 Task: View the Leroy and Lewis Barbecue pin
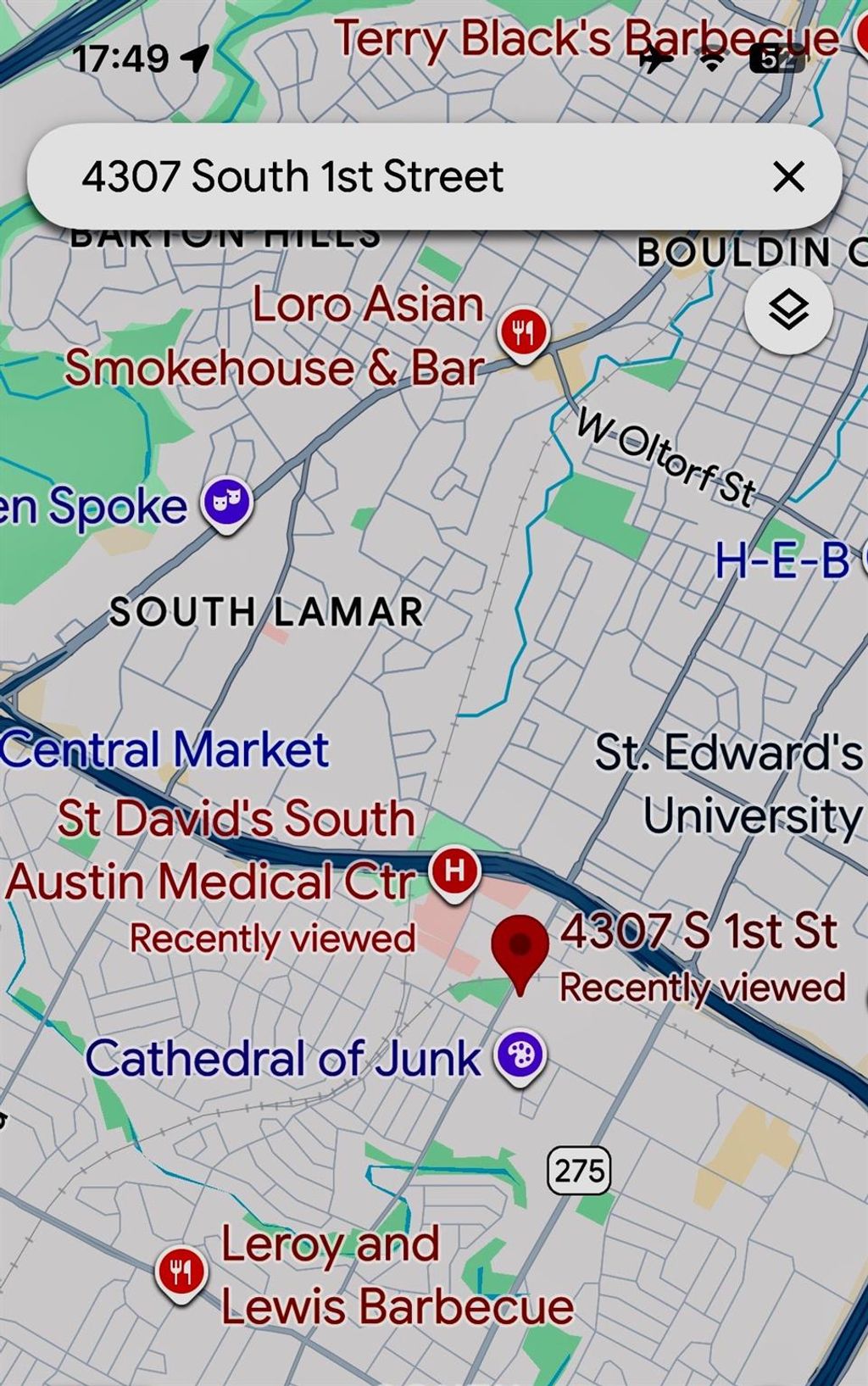point(181,1272)
